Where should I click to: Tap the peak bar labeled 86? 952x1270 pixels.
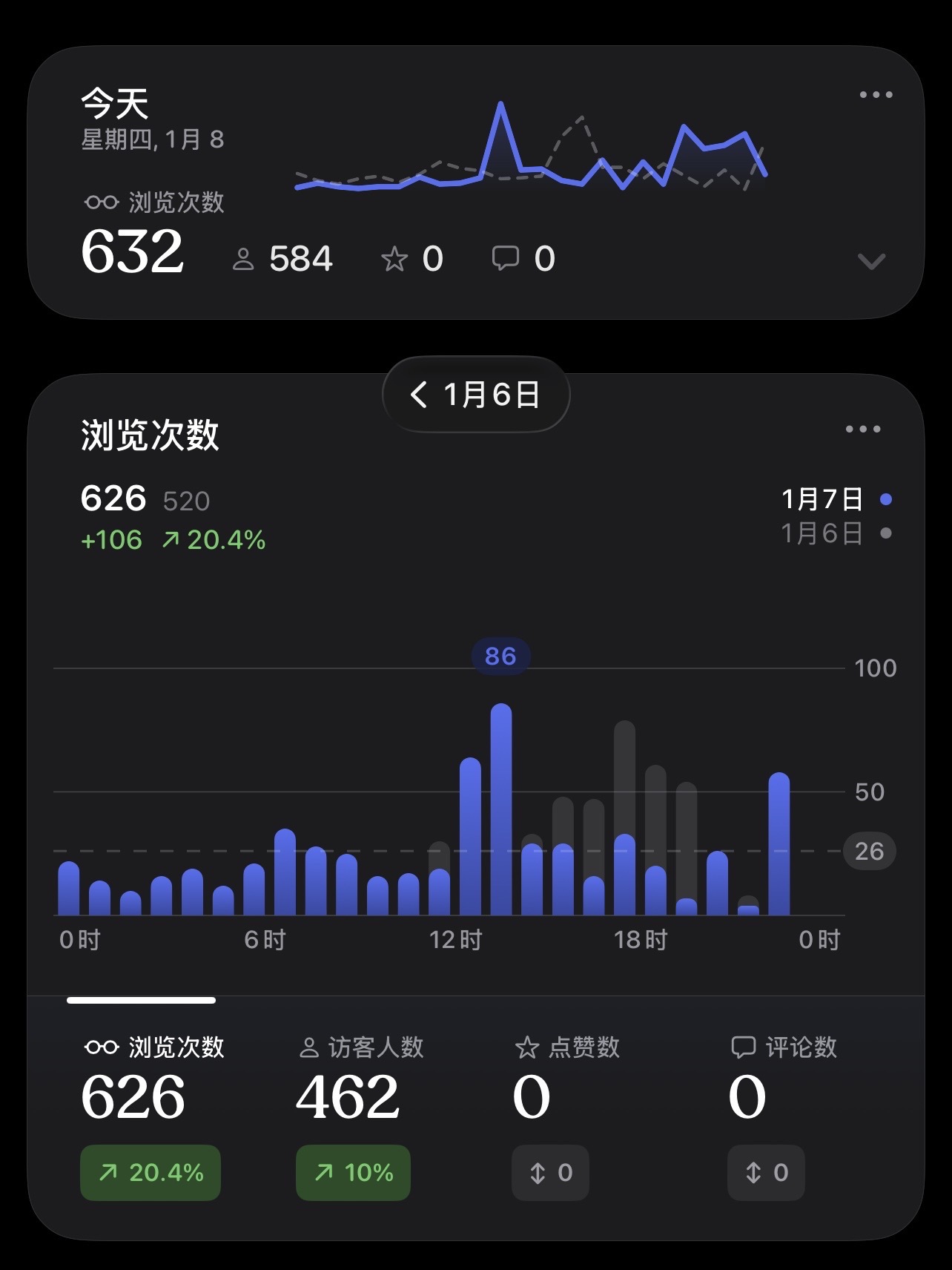point(501,809)
